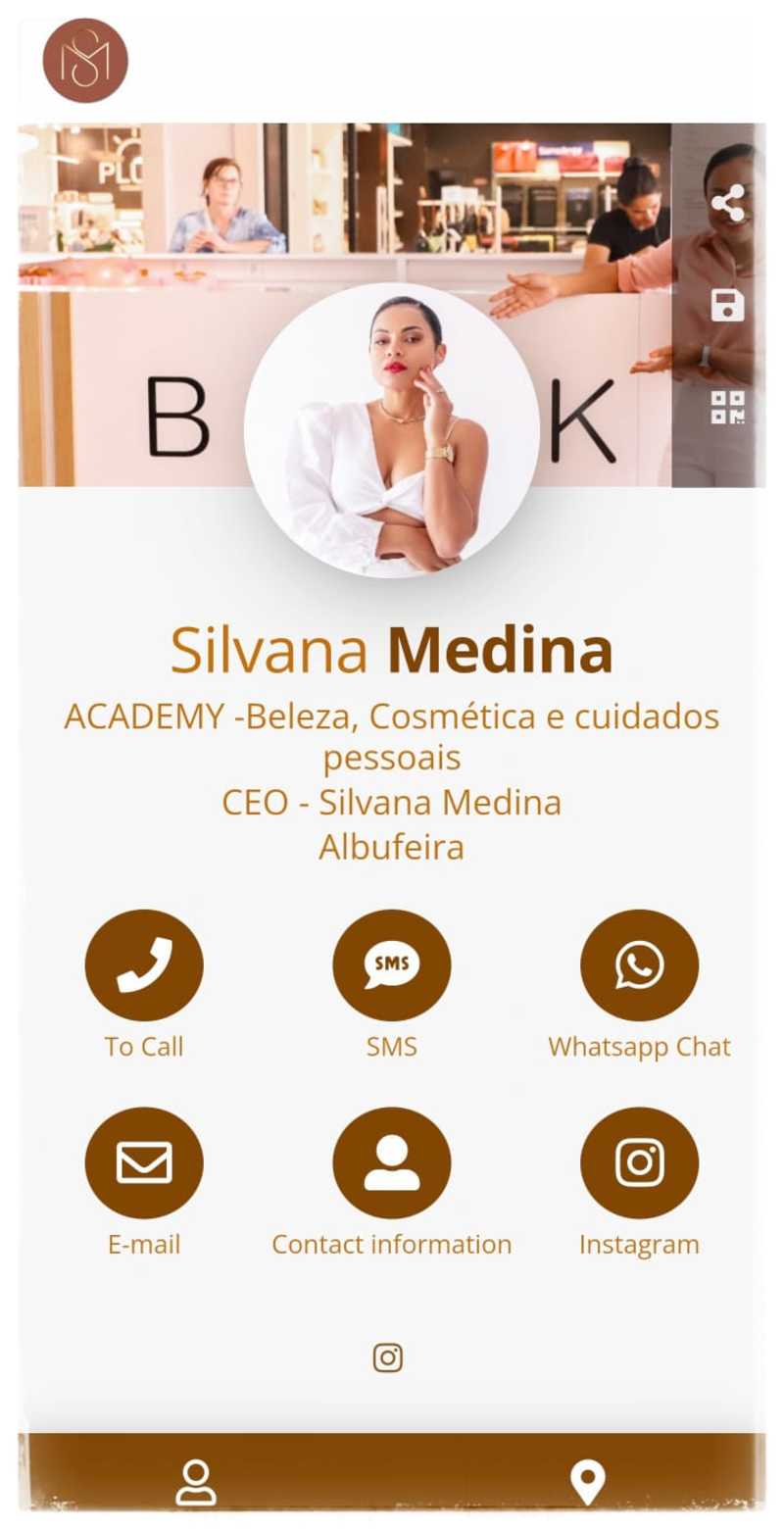Image resolution: width=784 pixels, height=1529 pixels.
Task: Tap the save contact icon on the banner
Action: [729, 307]
